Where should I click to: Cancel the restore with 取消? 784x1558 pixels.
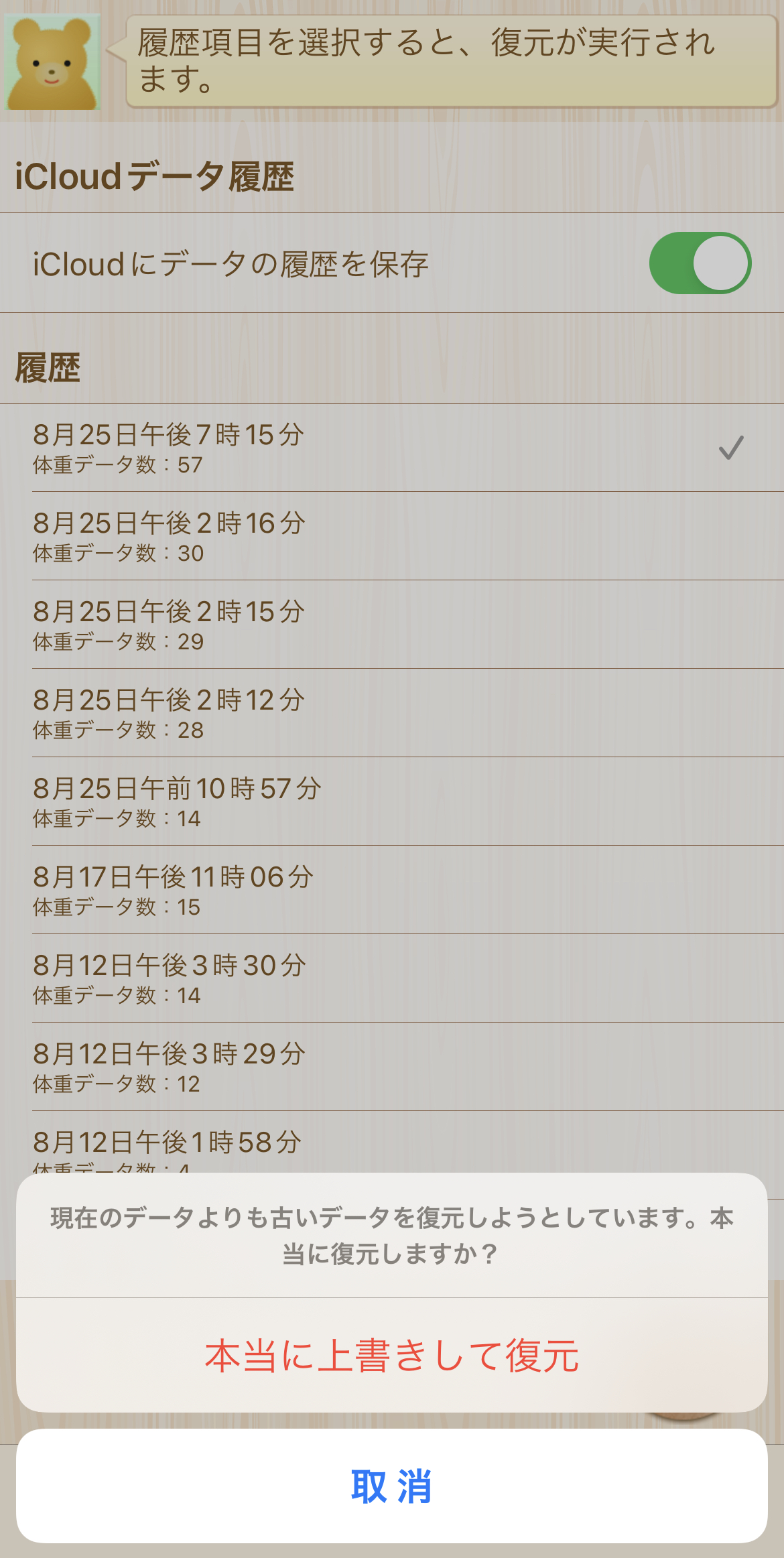tap(392, 1486)
